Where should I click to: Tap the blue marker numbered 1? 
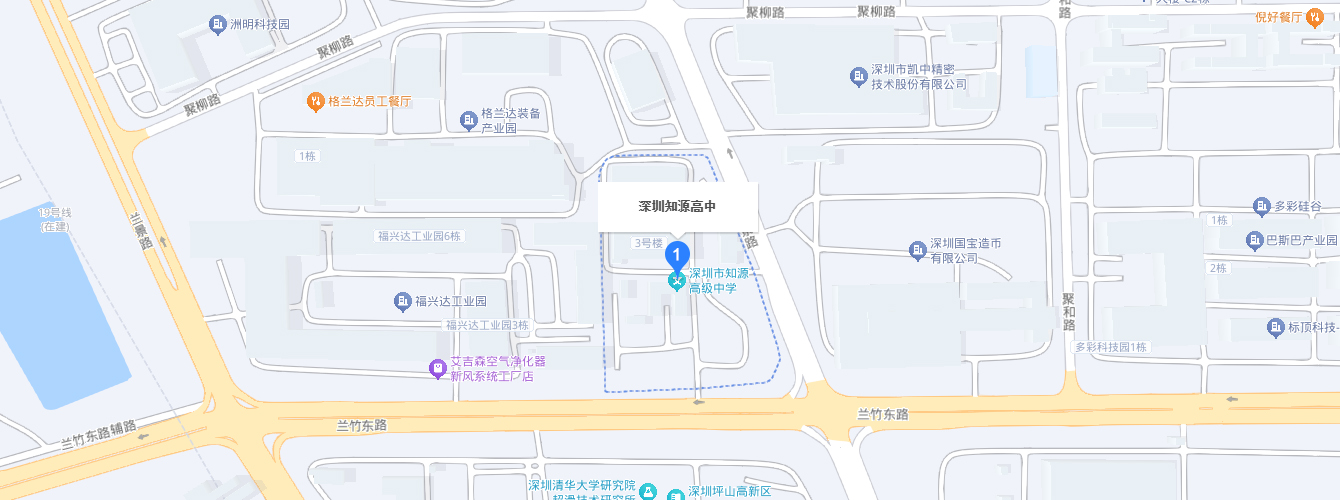click(678, 254)
